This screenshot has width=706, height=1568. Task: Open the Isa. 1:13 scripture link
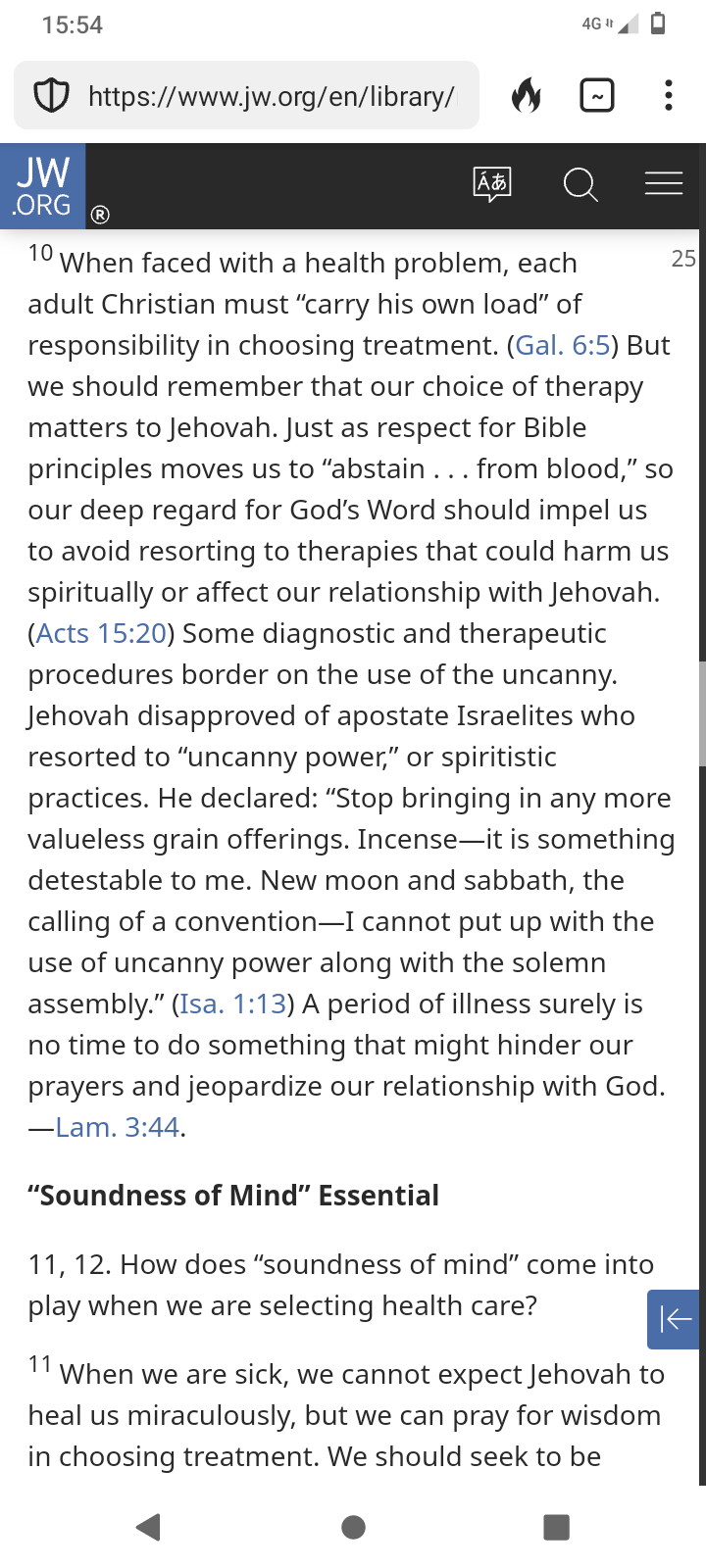pyautogui.click(x=233, y=1004)
